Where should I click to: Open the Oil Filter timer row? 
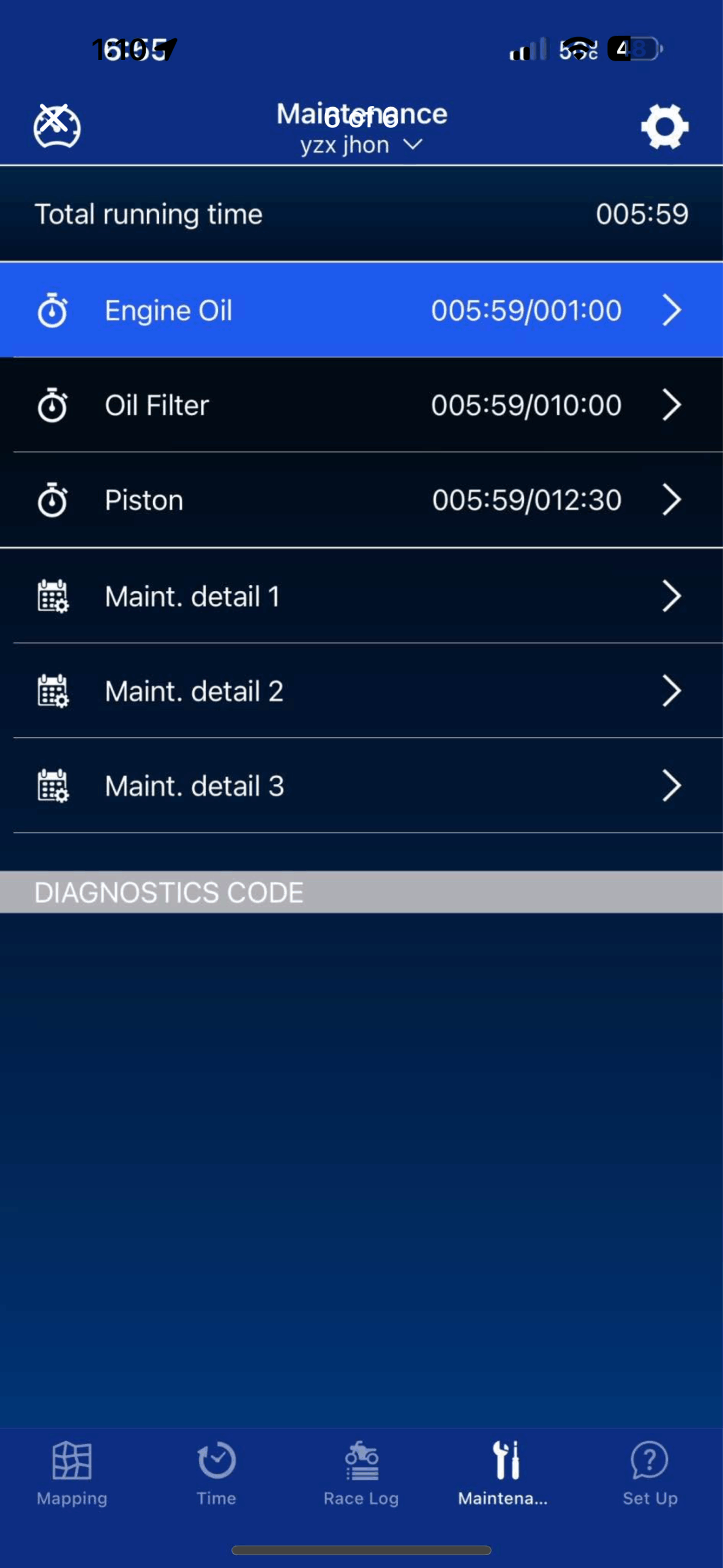pos(361,405)
